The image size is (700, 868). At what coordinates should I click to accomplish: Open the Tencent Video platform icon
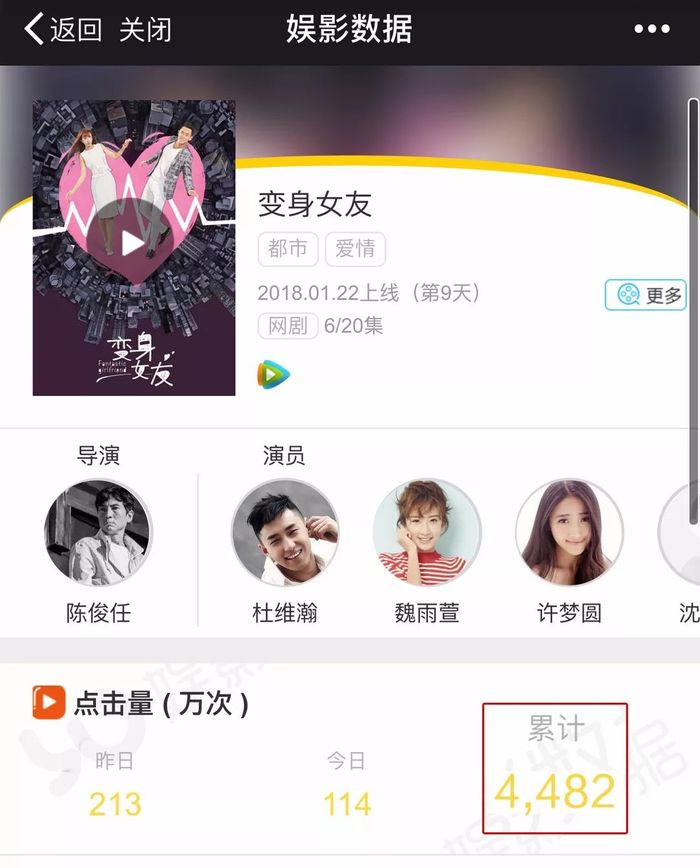pyautogui.click(x=273, y=375)
